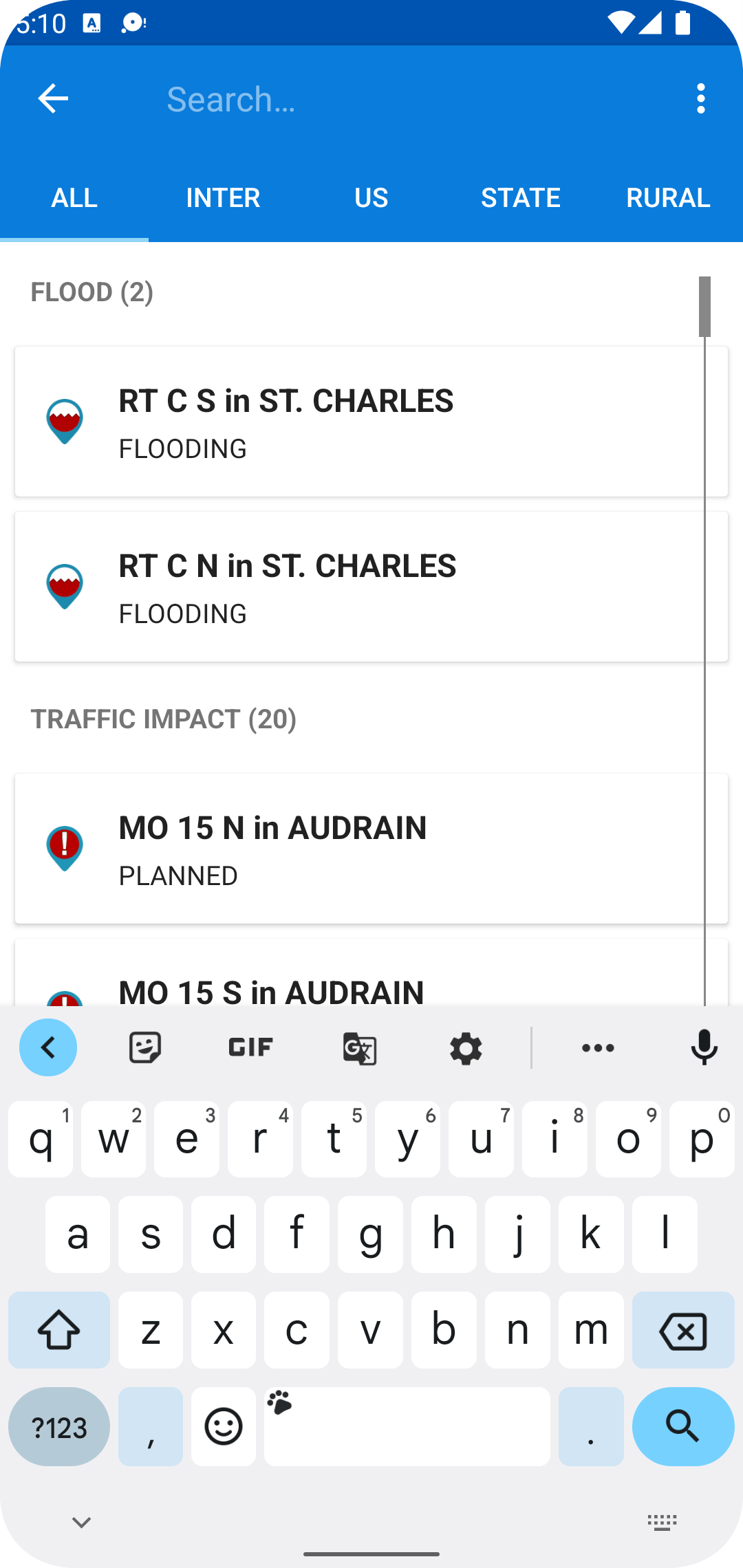
Task: Switch to the US tab
Action: point(371,198)
